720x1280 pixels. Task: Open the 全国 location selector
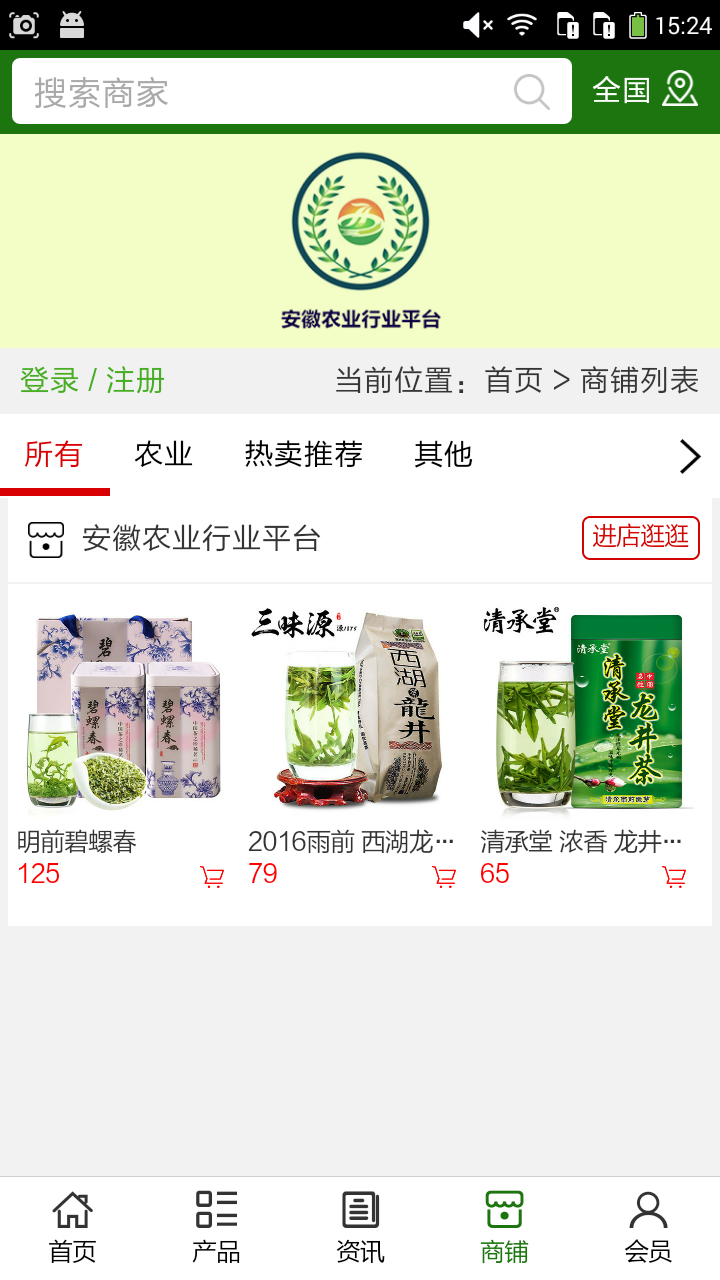point(644,90)
